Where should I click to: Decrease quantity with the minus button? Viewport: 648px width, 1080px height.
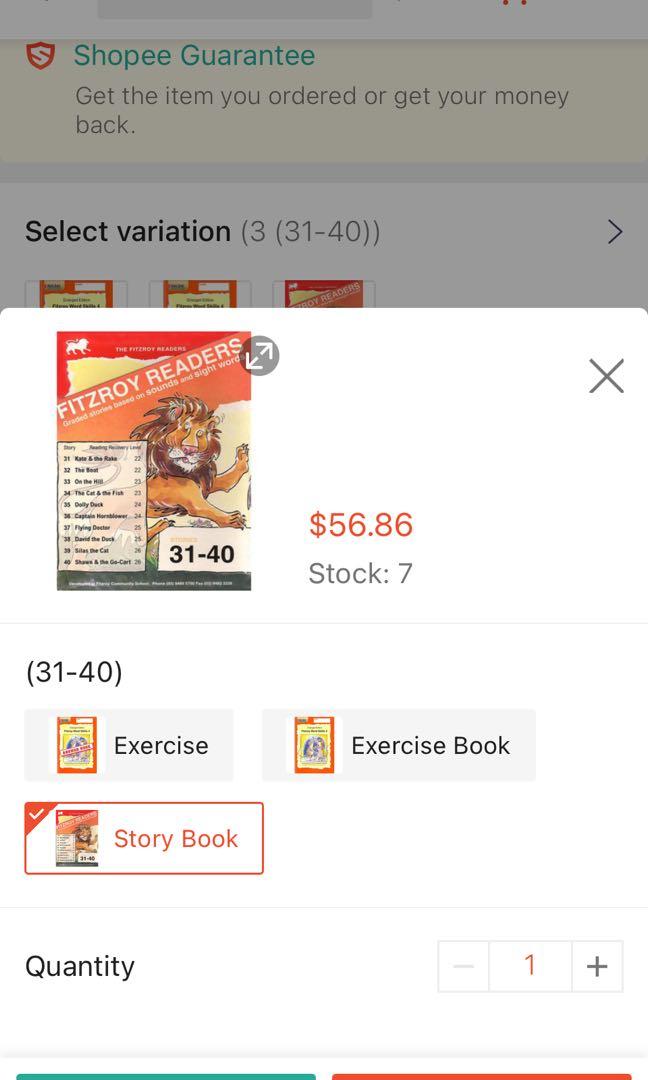tap(463, 966)
